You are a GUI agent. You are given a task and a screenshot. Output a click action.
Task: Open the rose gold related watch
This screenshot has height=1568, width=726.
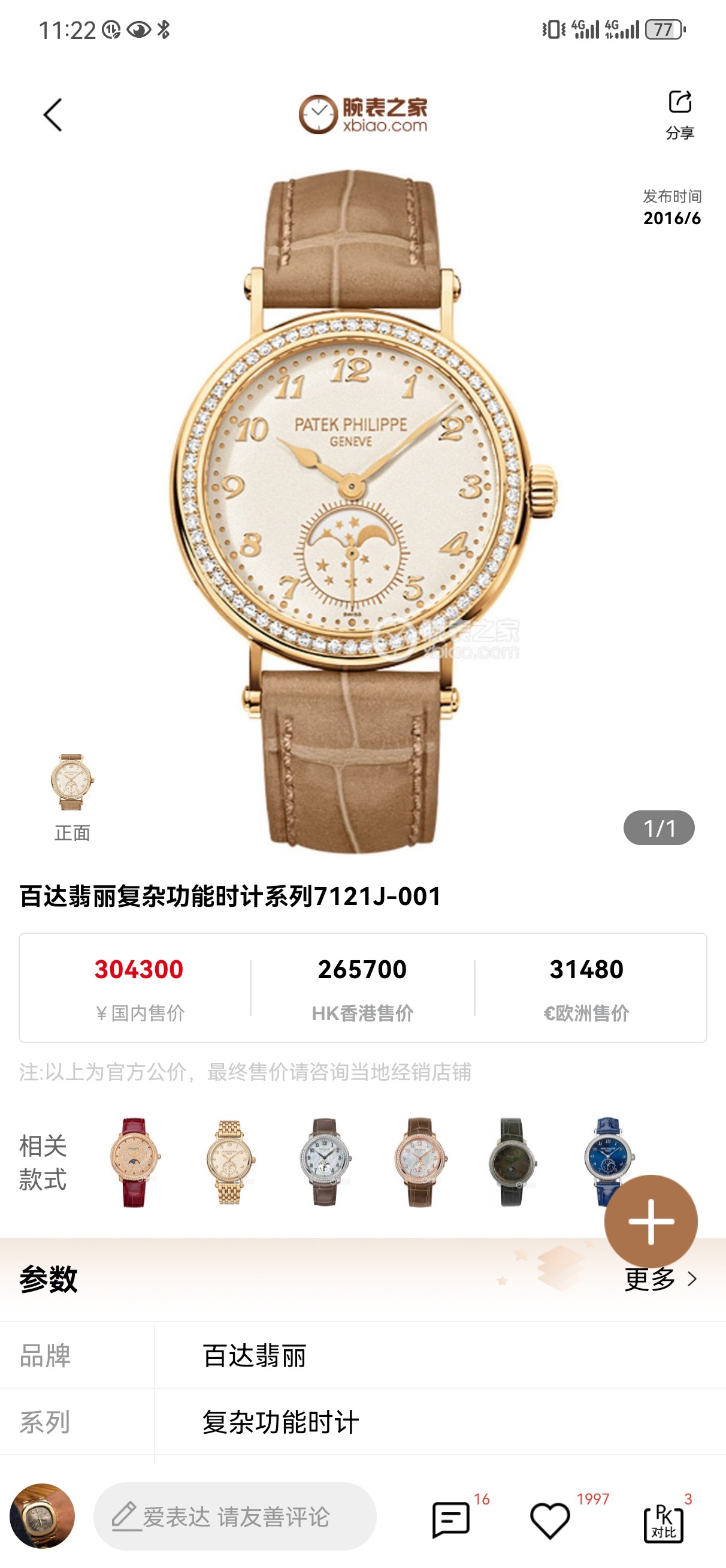tap(420, 1162)
